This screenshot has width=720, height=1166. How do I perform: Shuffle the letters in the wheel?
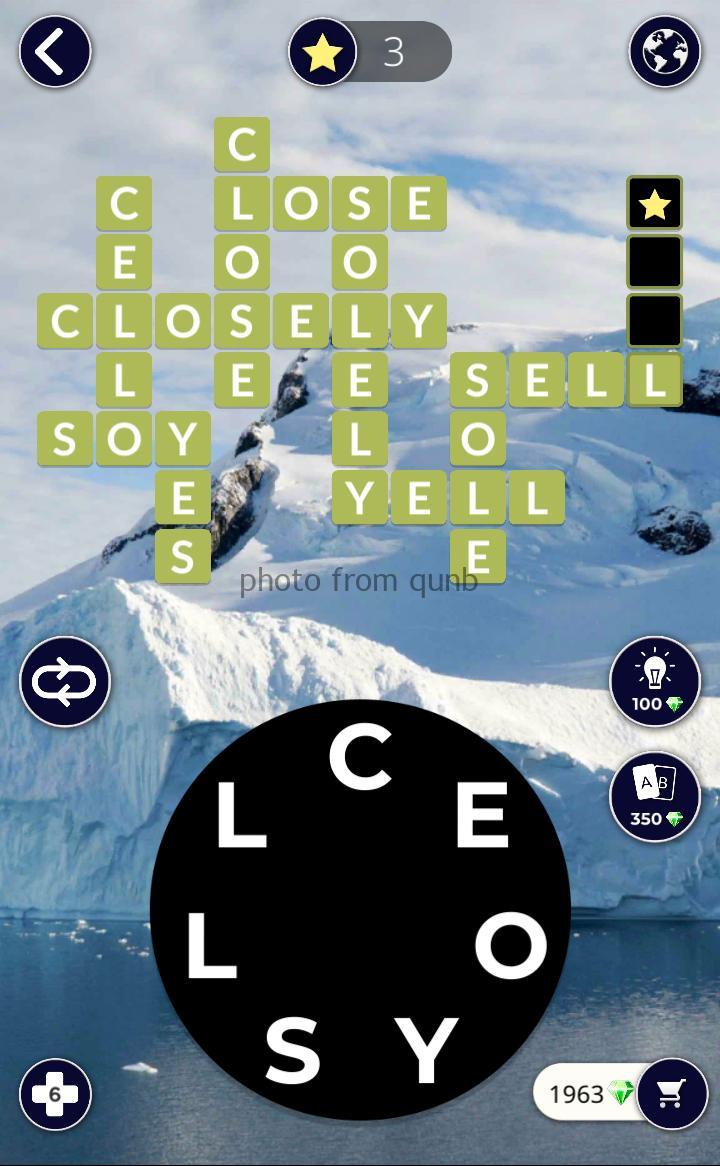(65, 682)
